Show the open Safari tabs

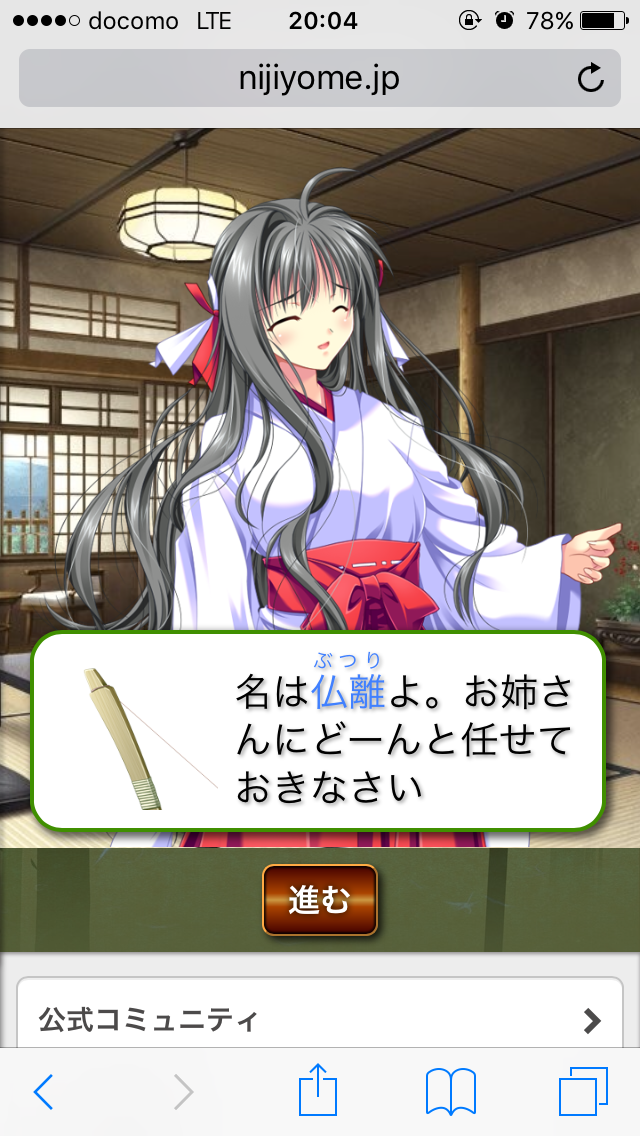coord(583,1092)
